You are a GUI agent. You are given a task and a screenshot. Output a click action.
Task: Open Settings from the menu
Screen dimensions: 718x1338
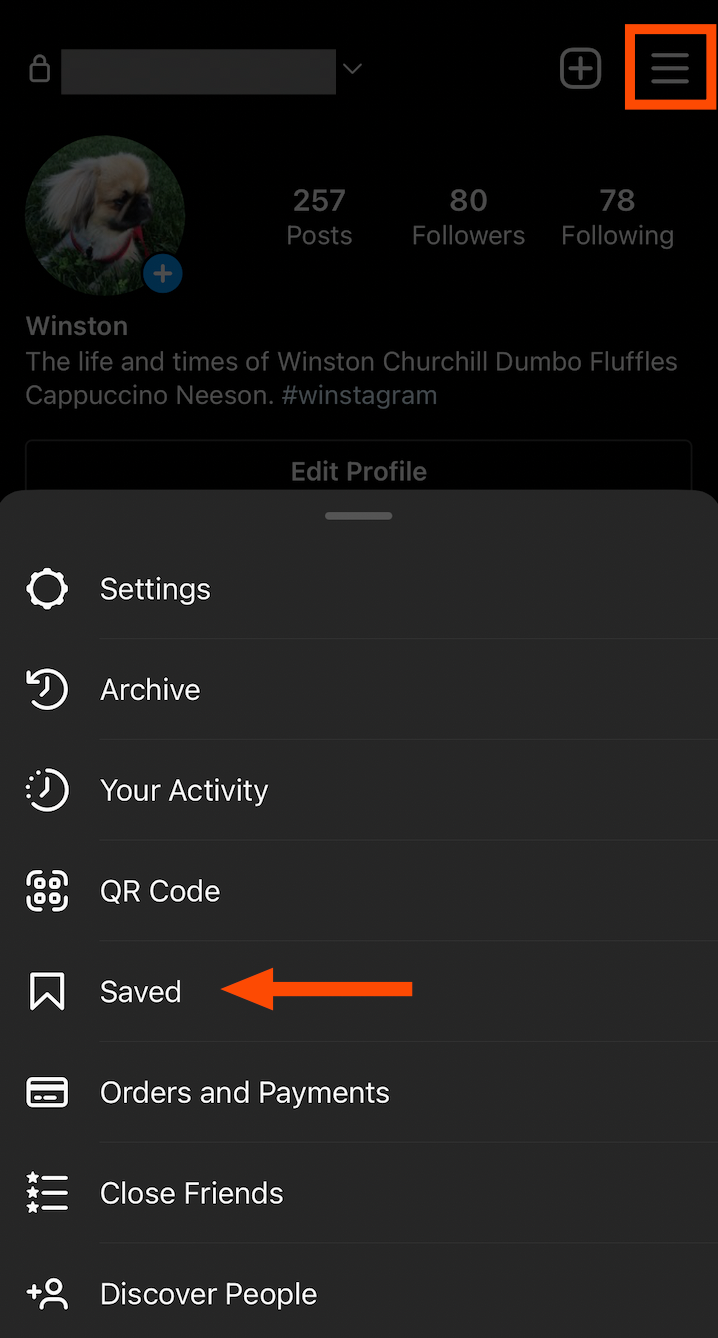[x=155, y=589]
